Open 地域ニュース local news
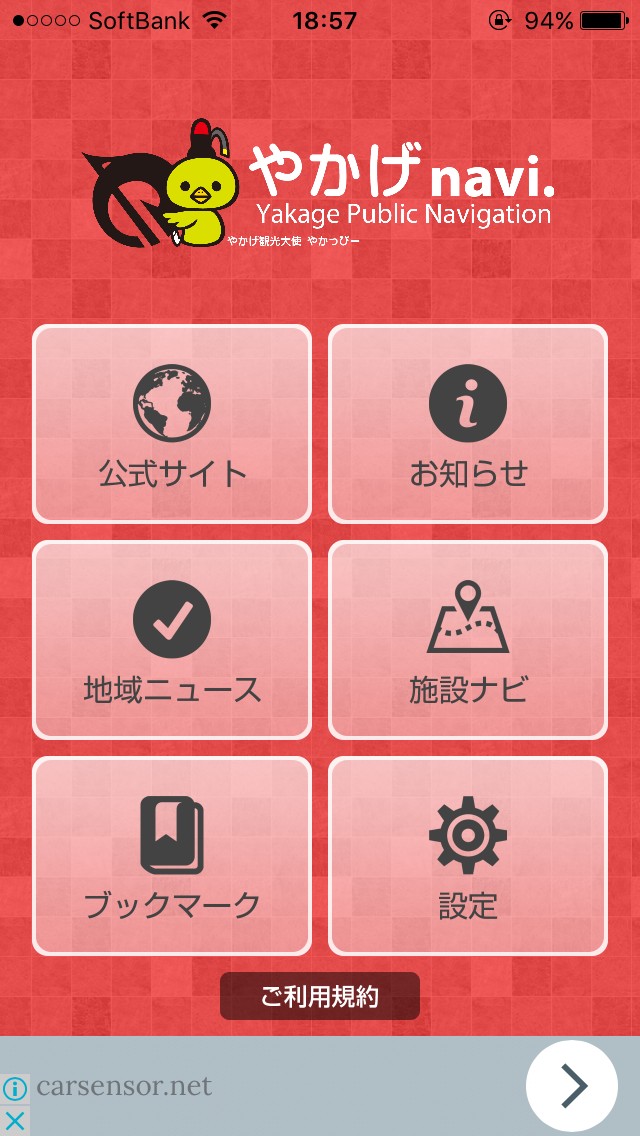The image size is (640, 1136). point(172,640)
